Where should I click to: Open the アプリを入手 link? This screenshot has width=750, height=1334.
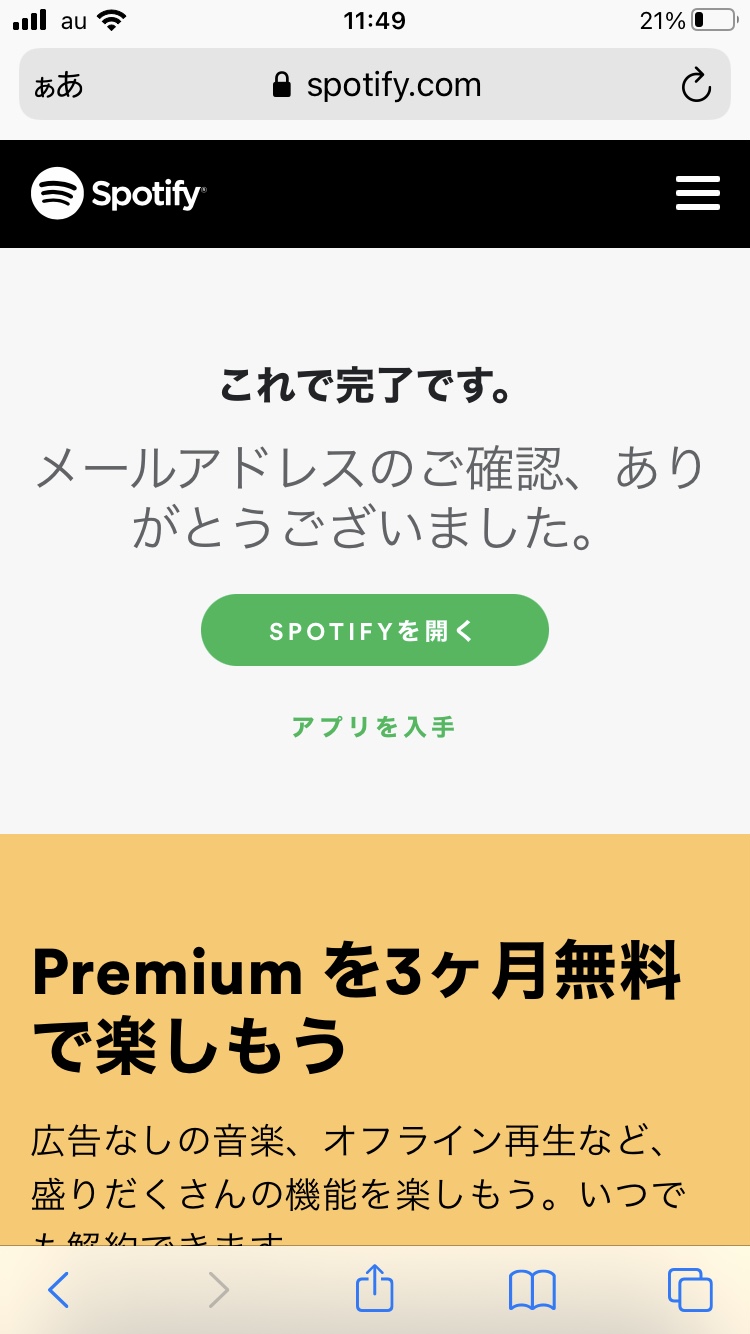[x=374, y=726]
